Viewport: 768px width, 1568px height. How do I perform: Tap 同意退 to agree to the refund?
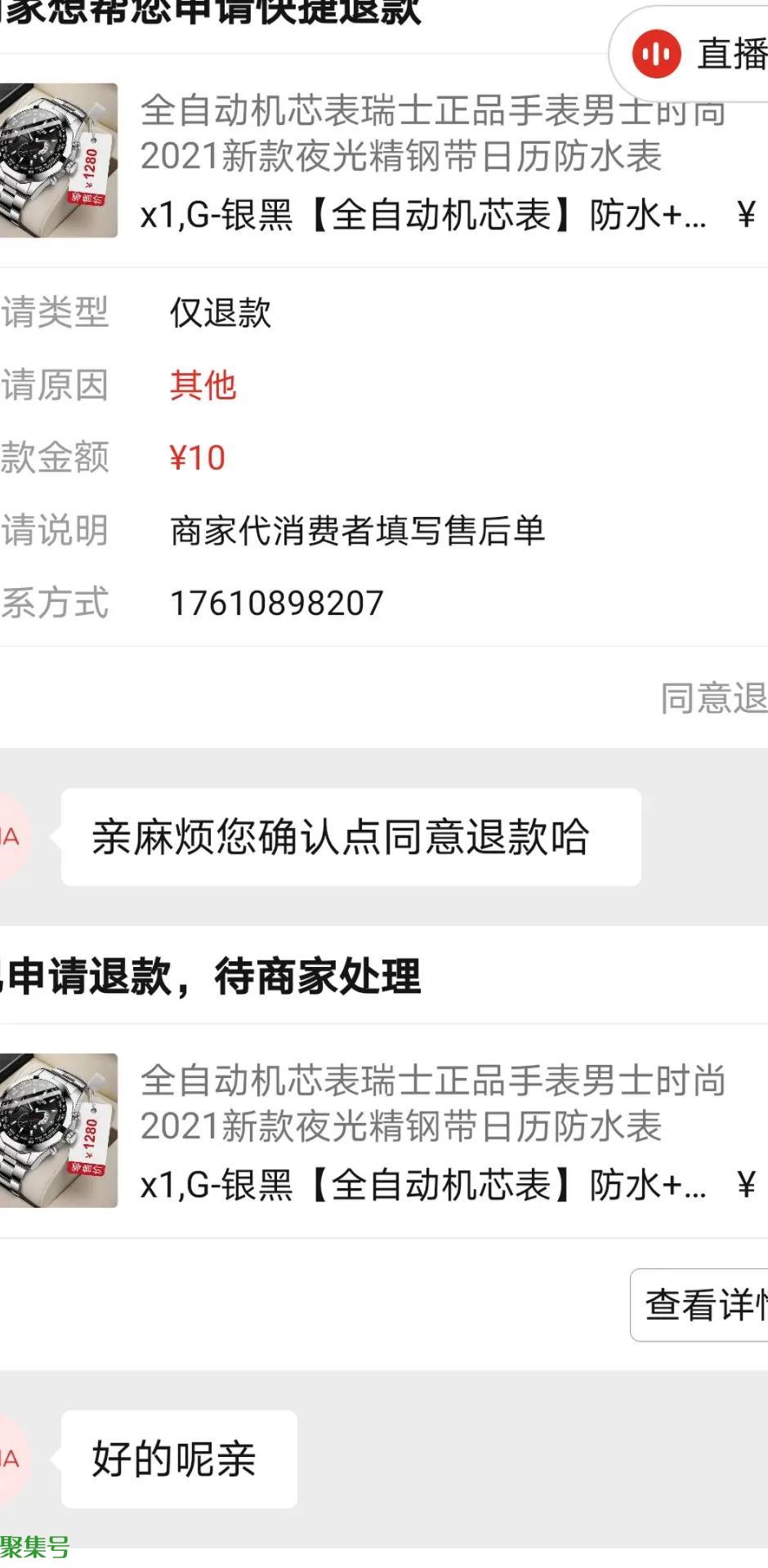point(714,697)
